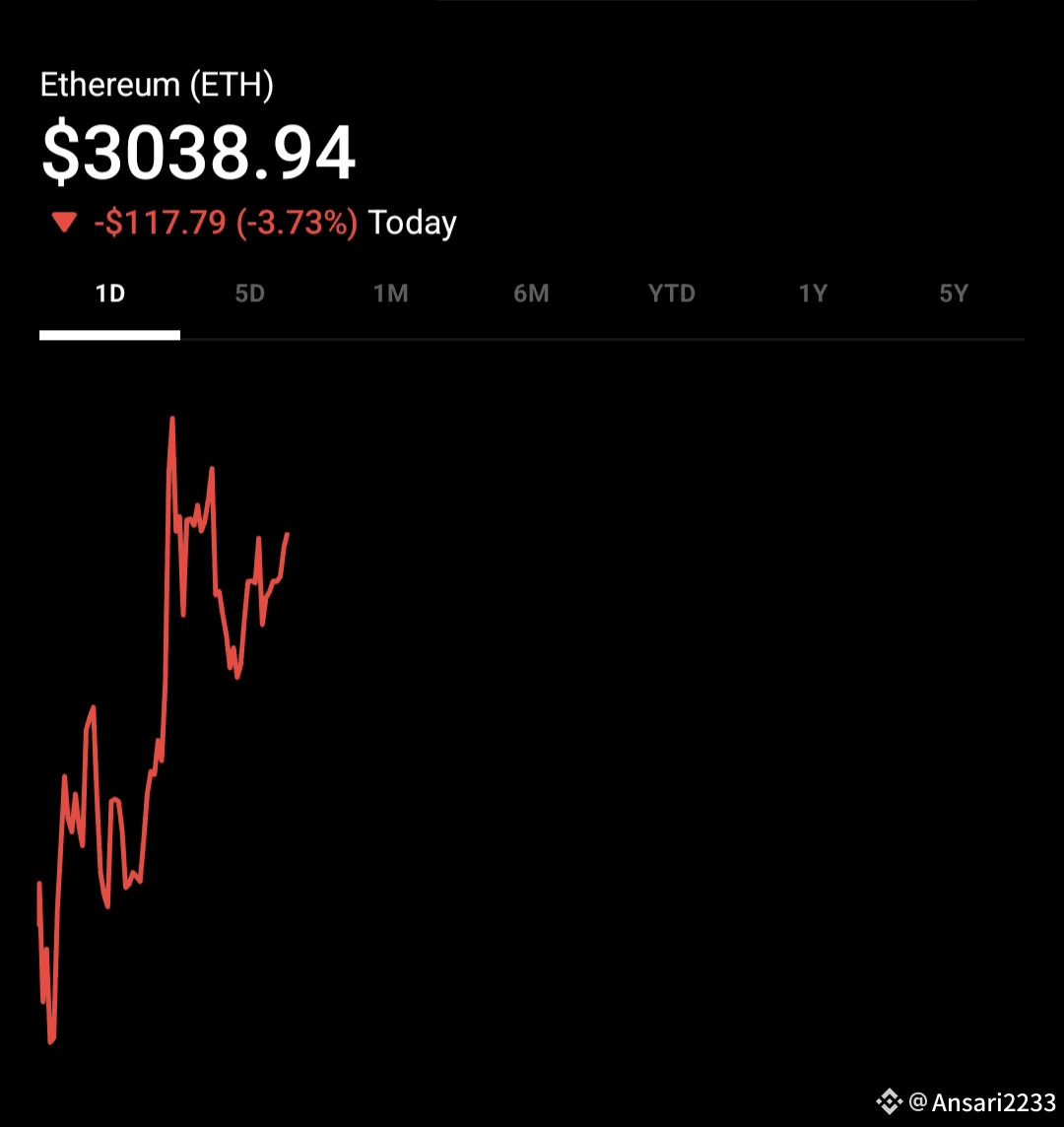
Task: Choose the 5Y time range
Action: coord(954,294)
